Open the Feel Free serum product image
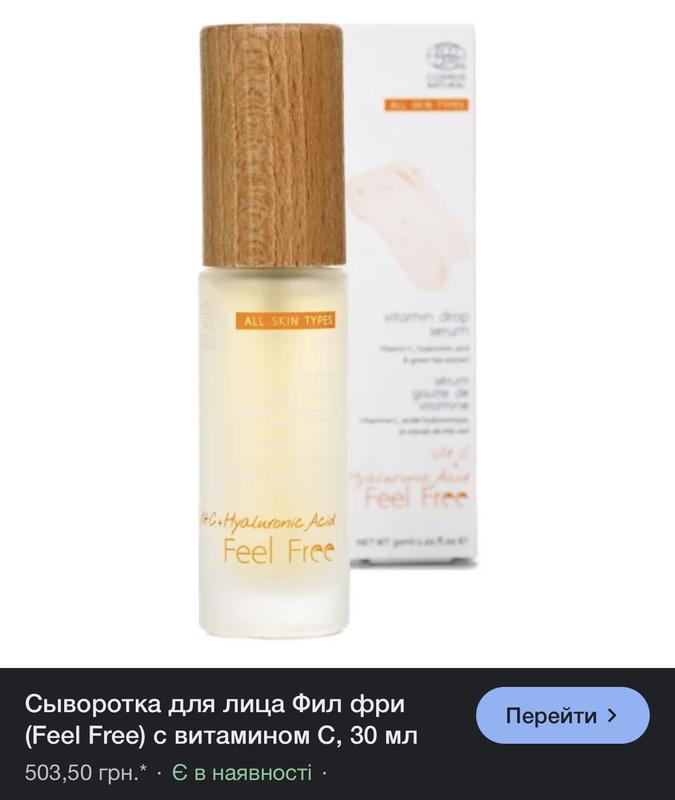 (x=337, y=330)
